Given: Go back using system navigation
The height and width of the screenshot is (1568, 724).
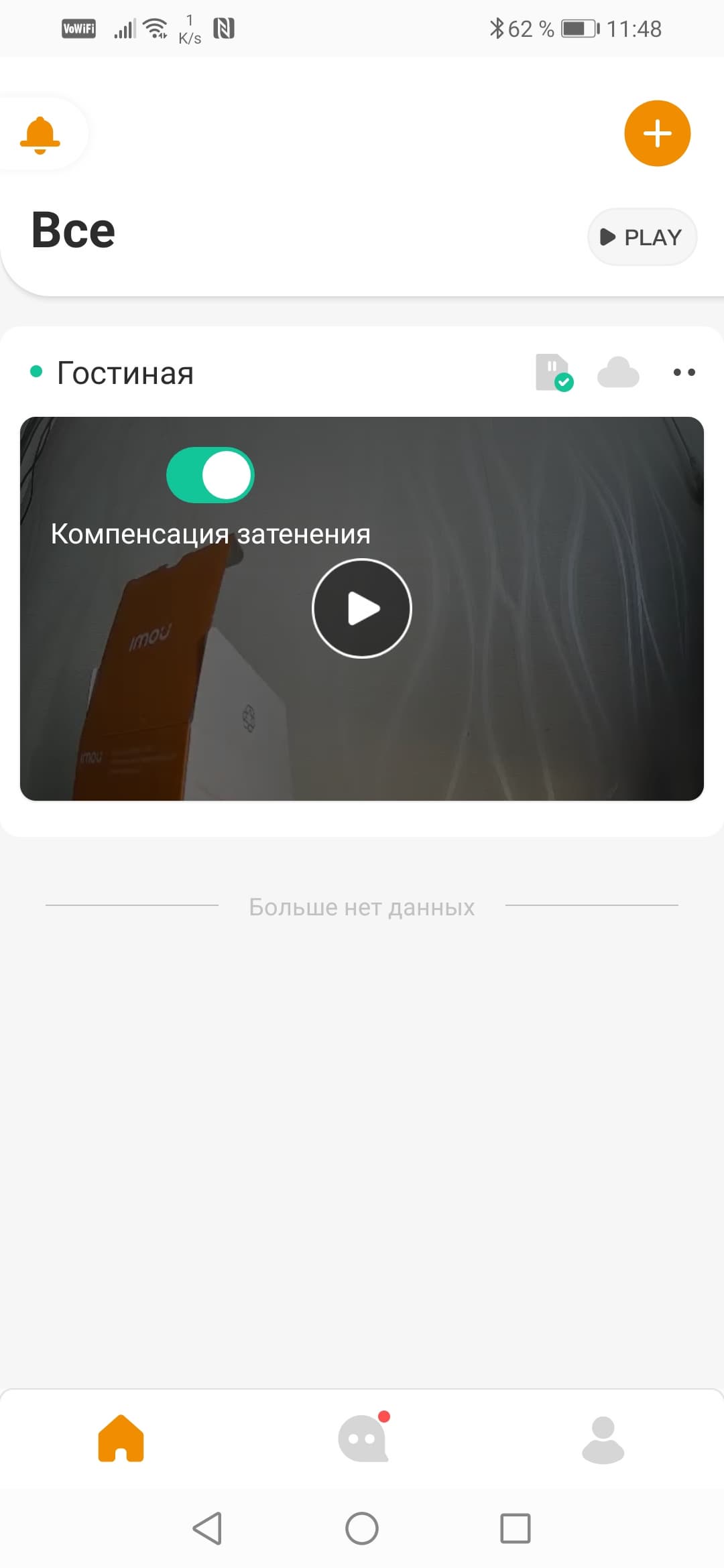Looking at the screenshot, I should [207, 1528].
